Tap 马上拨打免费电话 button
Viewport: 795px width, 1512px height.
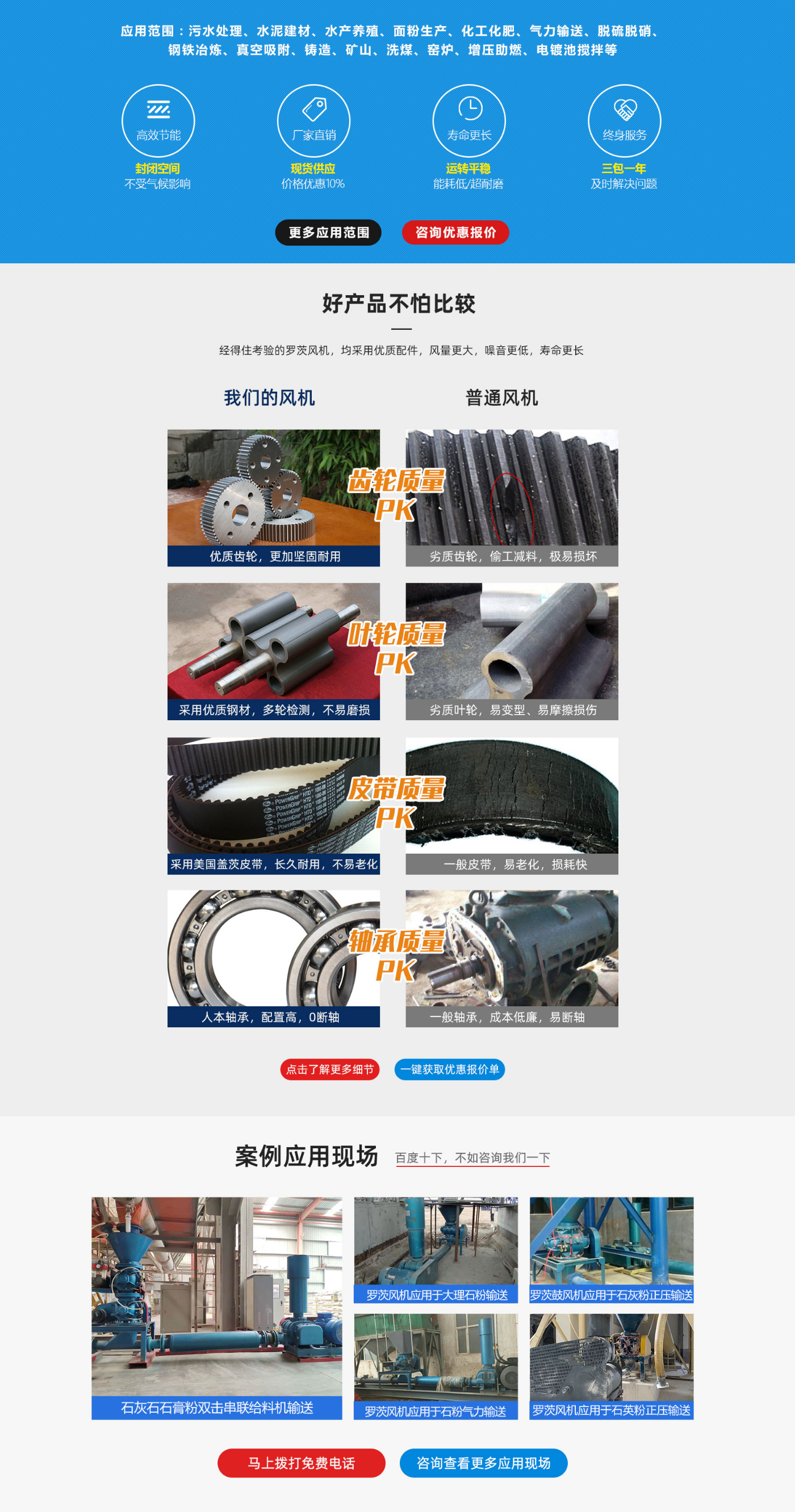coord(301,1463)
